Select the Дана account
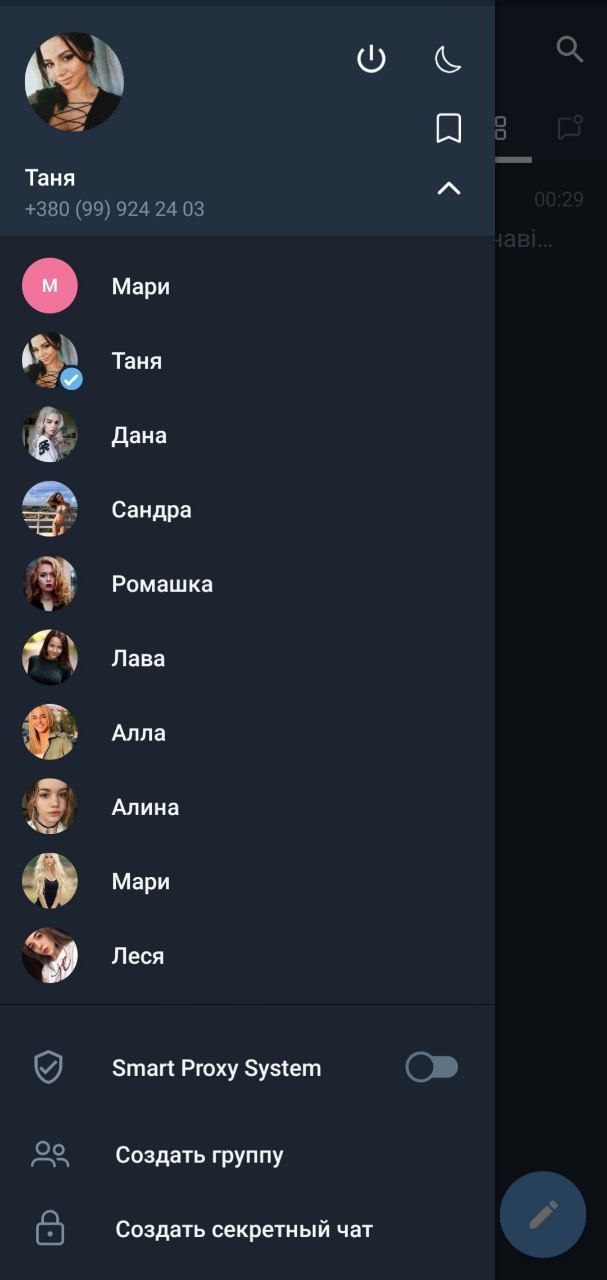The height and width of the screenshot is (1280, 607). tap(139, 435)
